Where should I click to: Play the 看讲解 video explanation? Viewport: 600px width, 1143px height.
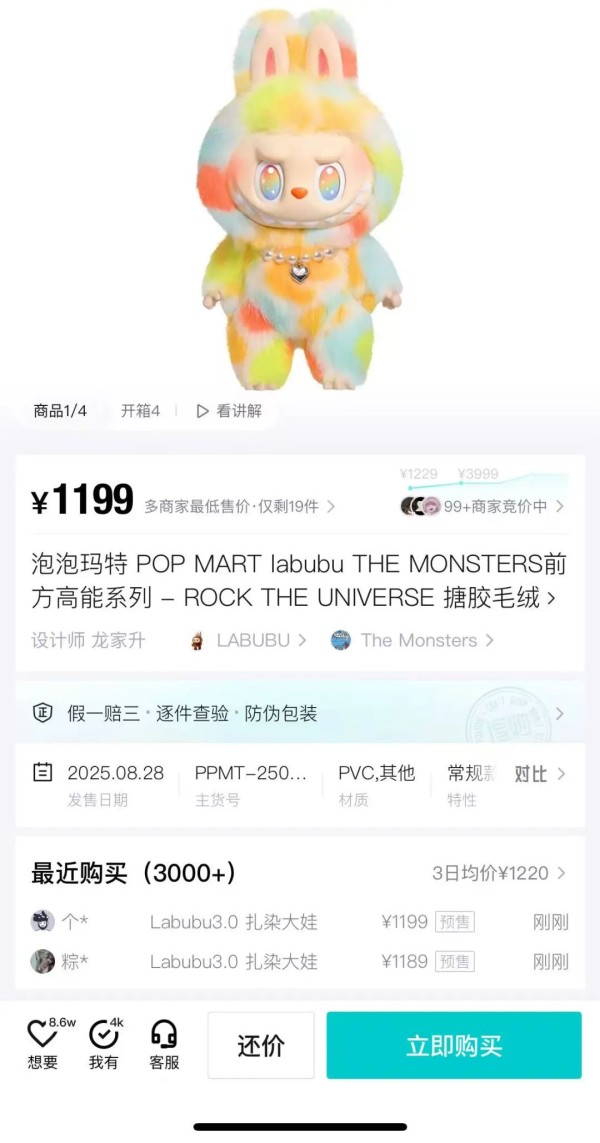point(229,411)
